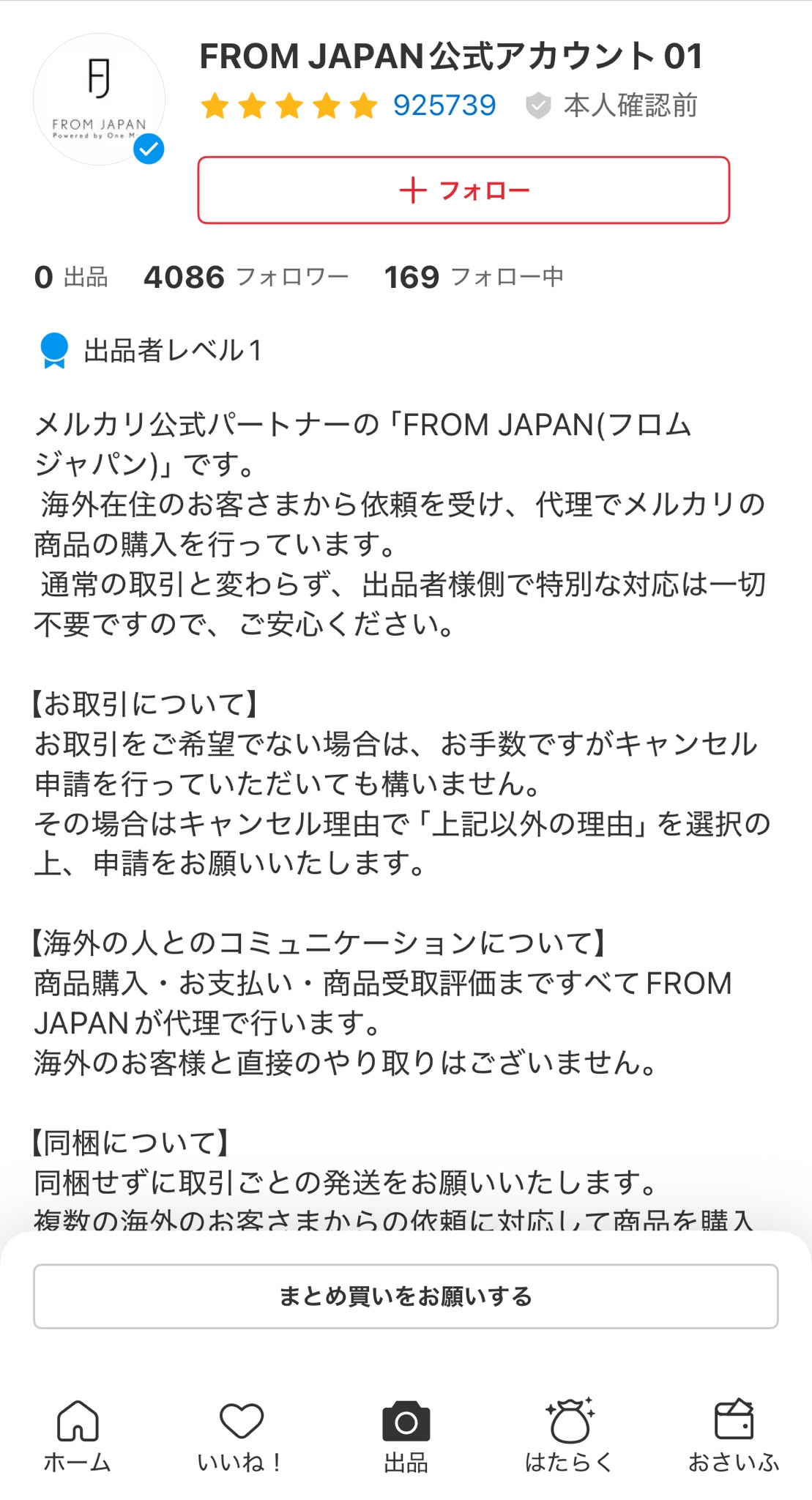Viewport: 812px width, 1500px height.
Task: Go to the ホーム tab
Action: [x=78, y=1436]
